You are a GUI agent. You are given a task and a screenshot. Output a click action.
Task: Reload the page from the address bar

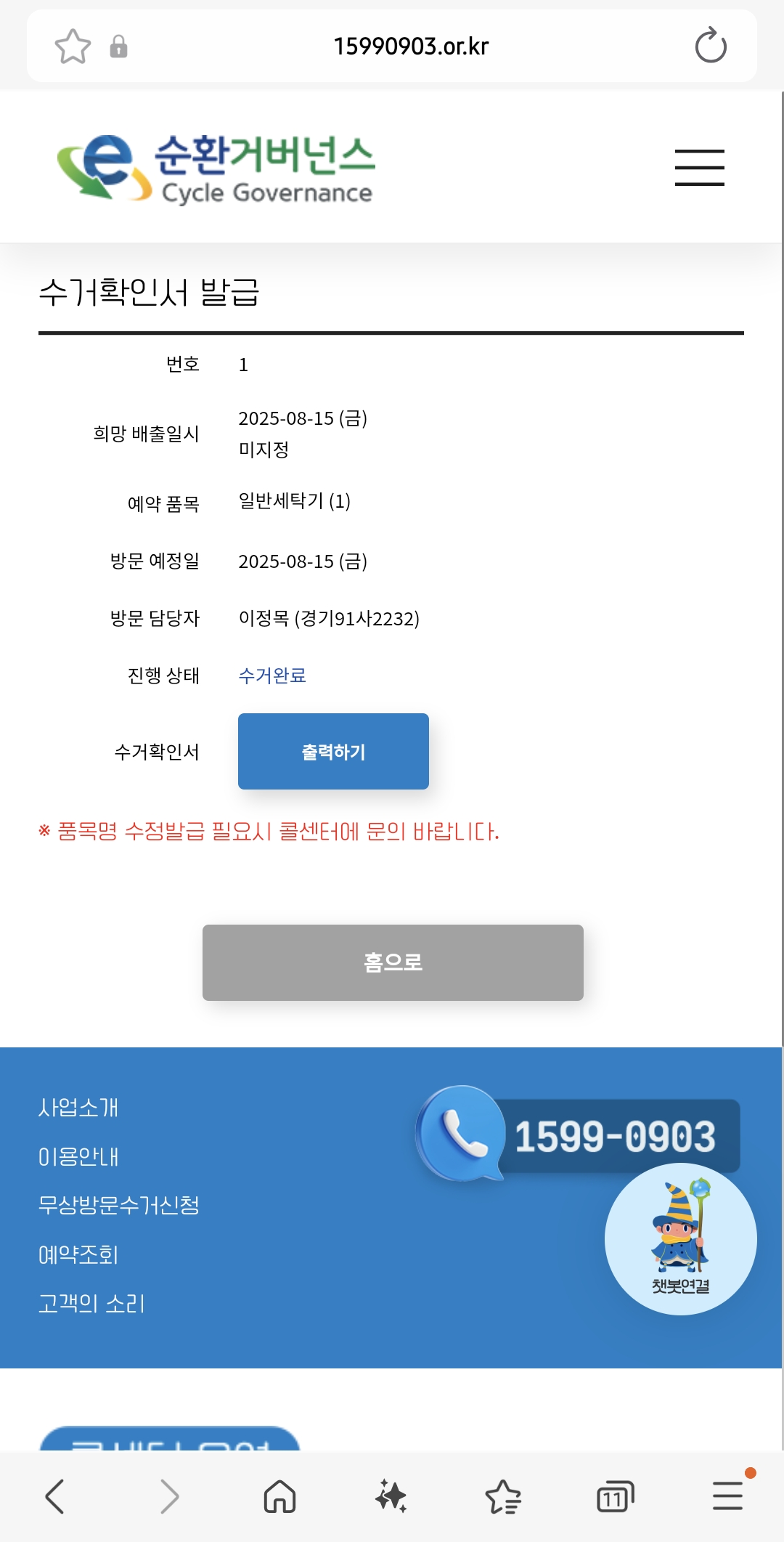click(710, 46)
